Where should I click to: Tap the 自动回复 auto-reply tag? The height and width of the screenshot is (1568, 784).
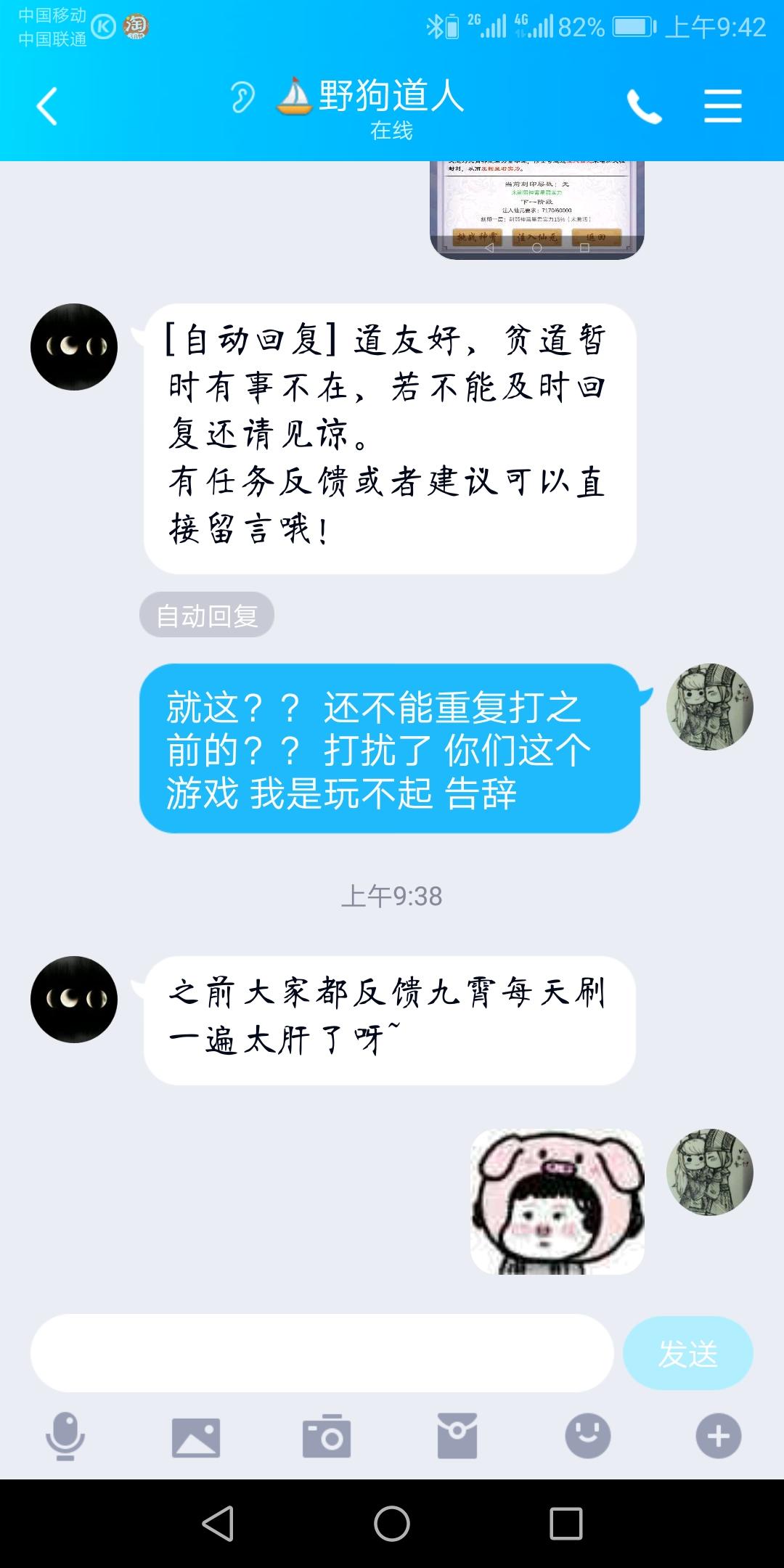206,614
